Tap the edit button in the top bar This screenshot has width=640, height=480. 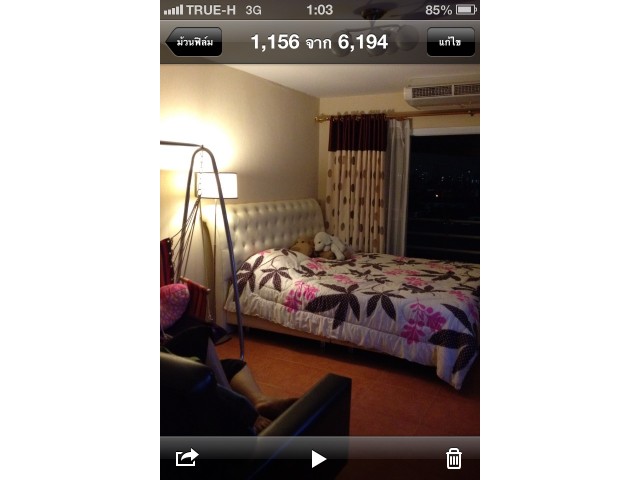(450, 42)
